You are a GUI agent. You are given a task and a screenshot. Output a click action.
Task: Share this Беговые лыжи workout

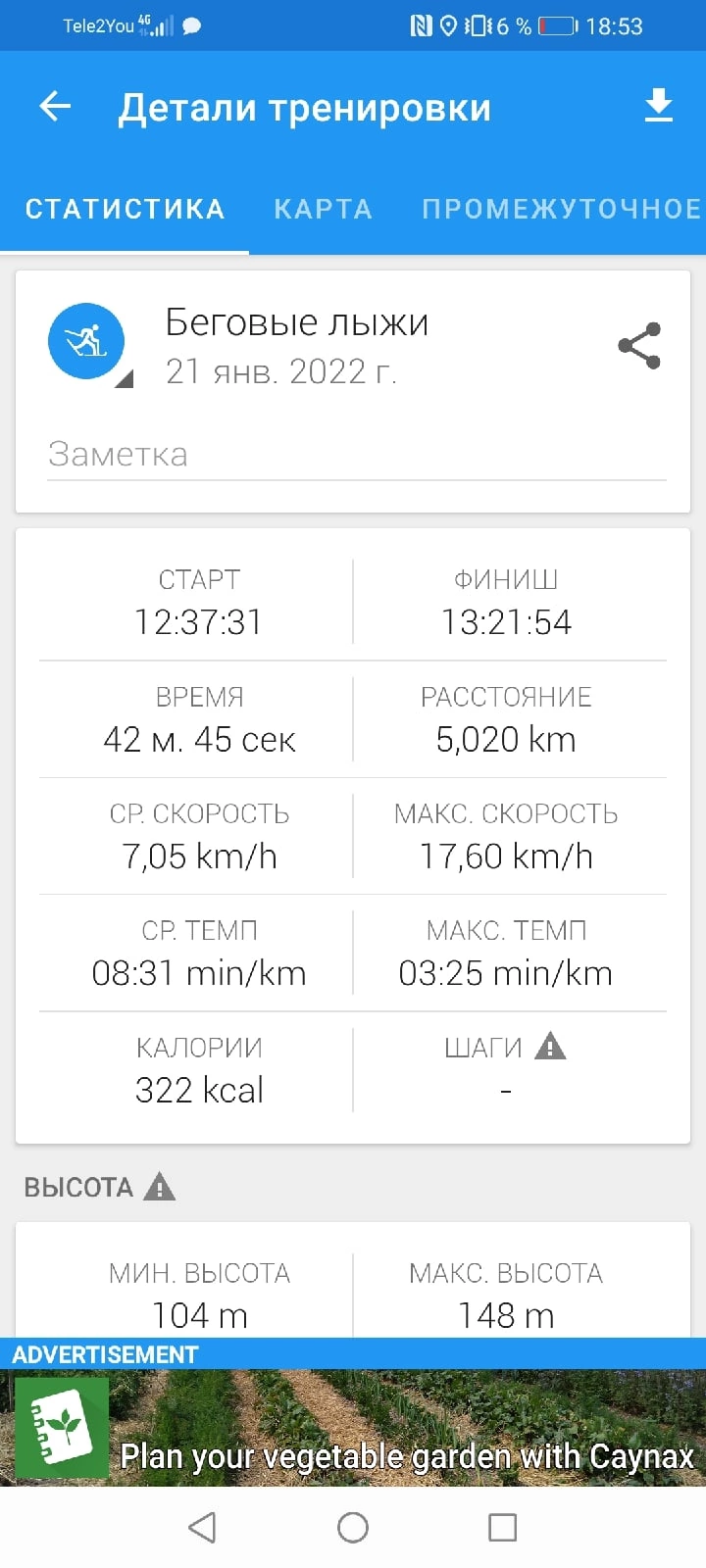(639, 346)
